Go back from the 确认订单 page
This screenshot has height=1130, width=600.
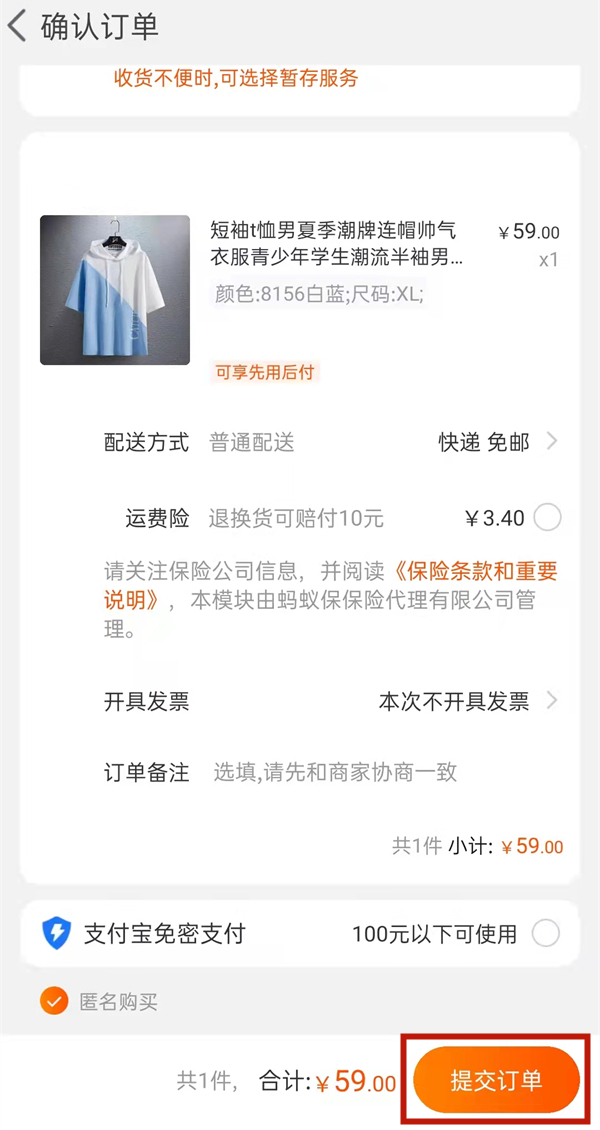18,26
